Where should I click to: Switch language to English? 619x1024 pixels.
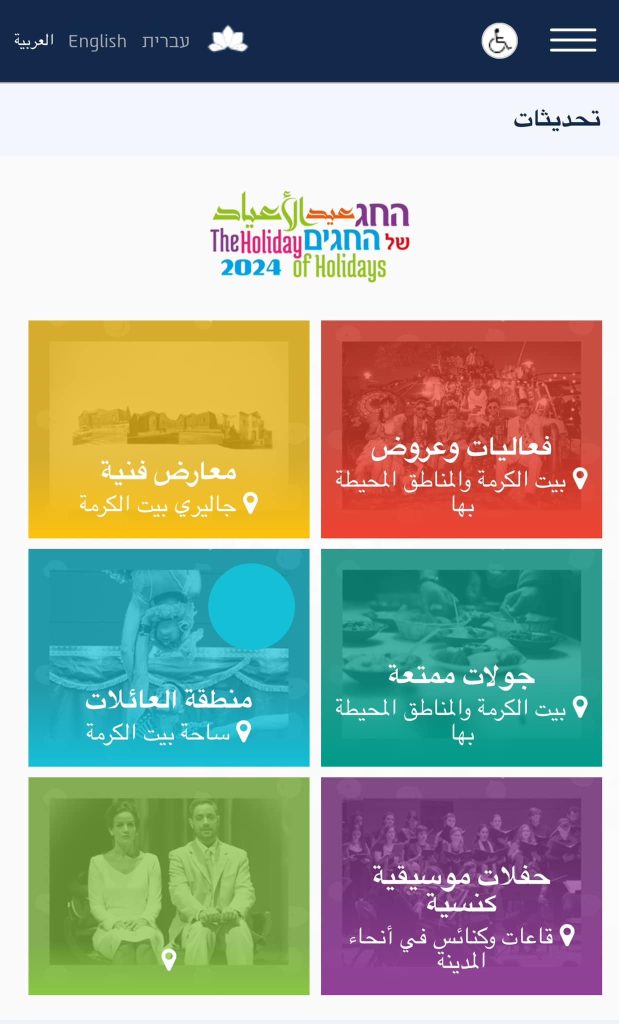(97, 41)
